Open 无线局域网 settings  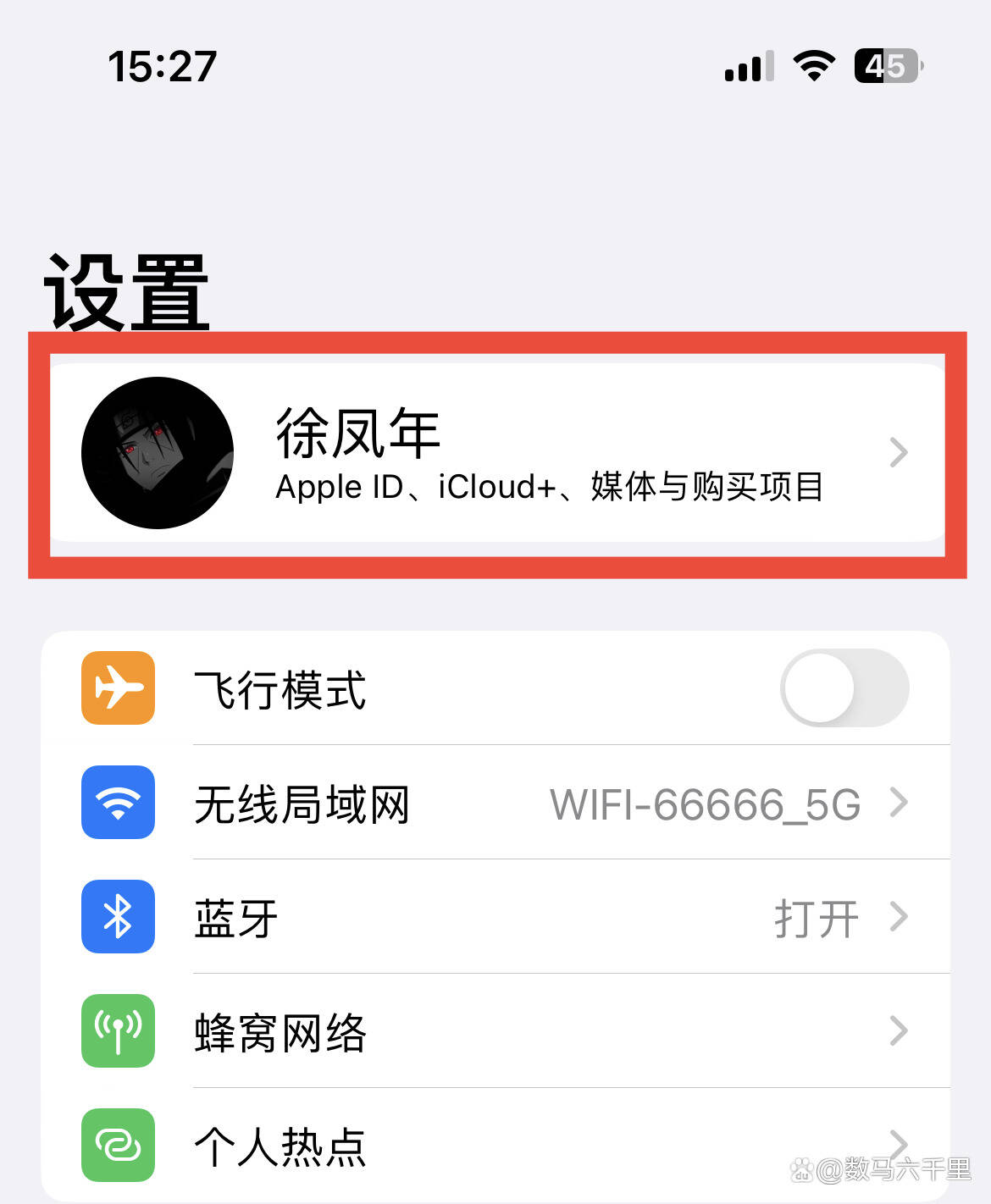[496, 803]
